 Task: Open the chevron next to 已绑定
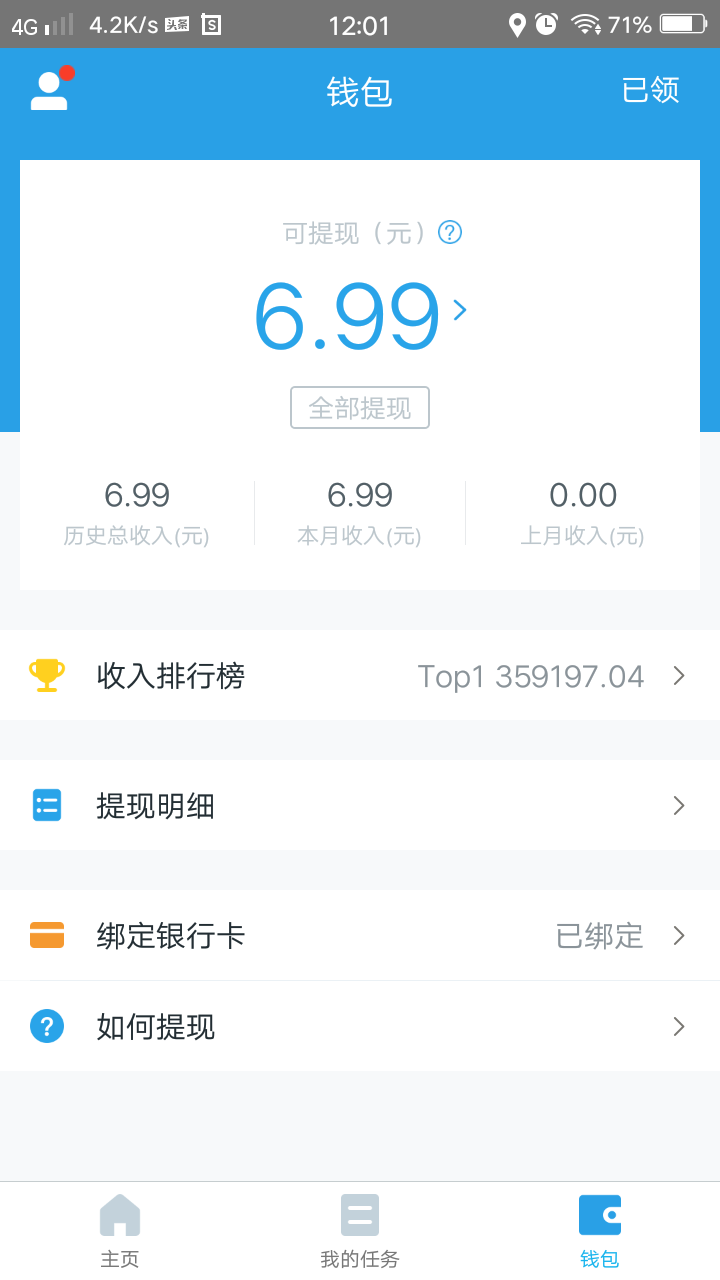click(x=679, y=936)
